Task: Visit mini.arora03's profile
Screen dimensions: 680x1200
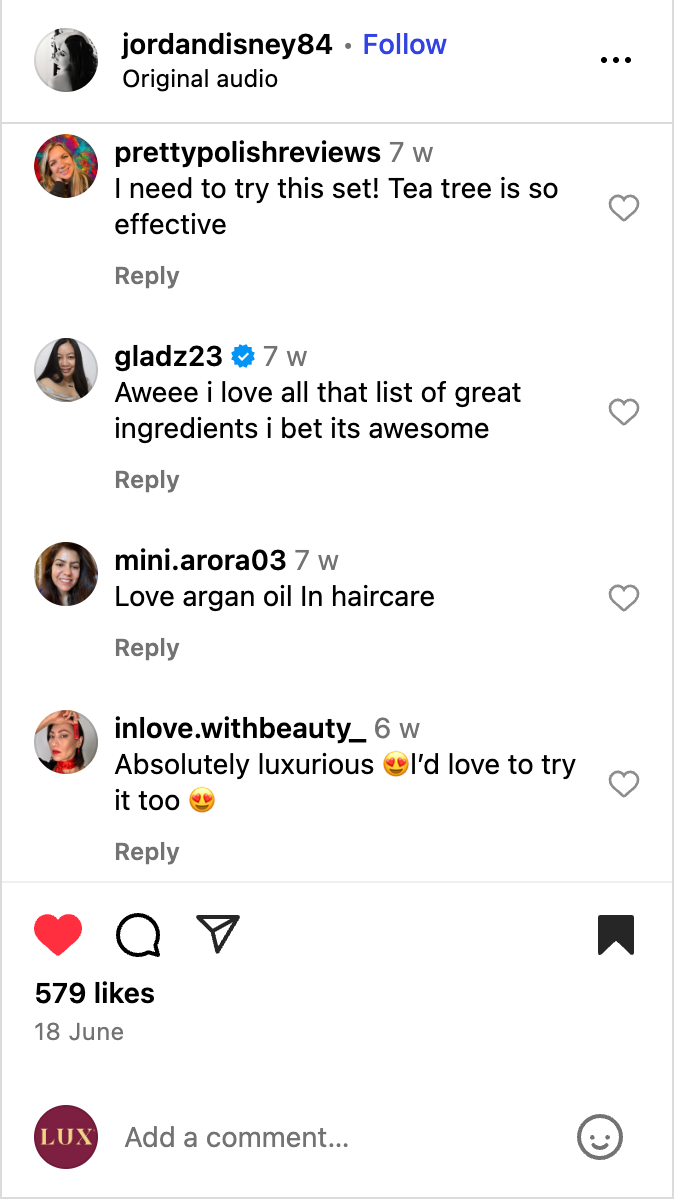Action: [200, 560]
